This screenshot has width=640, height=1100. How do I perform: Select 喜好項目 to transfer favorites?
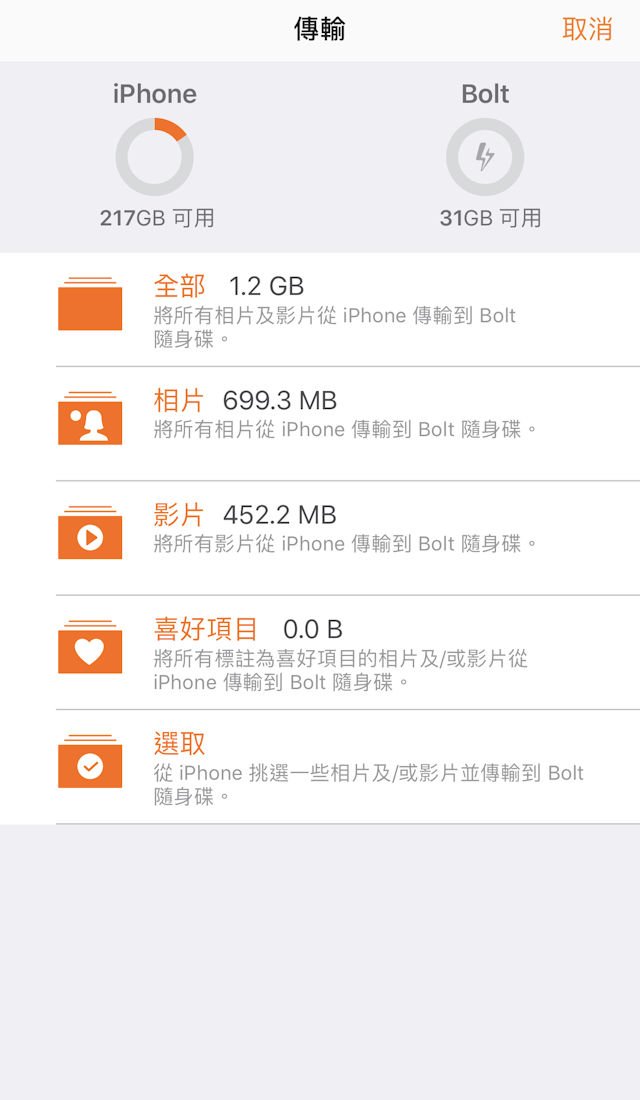coord(320,652)
